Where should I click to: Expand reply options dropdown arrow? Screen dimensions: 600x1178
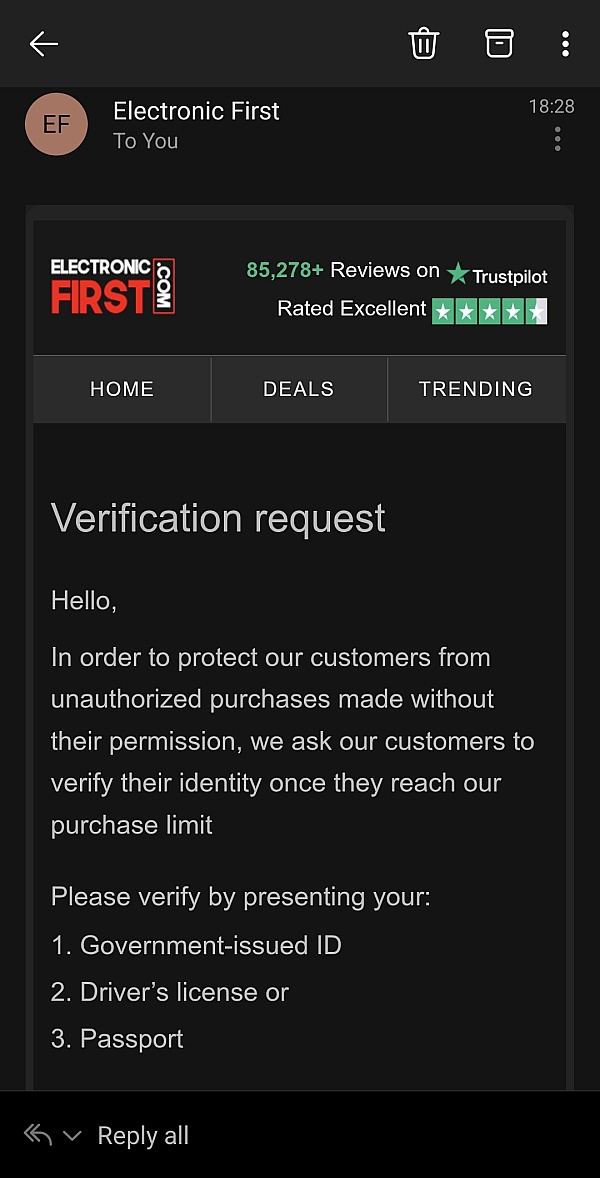click(x=72, y=1135)
